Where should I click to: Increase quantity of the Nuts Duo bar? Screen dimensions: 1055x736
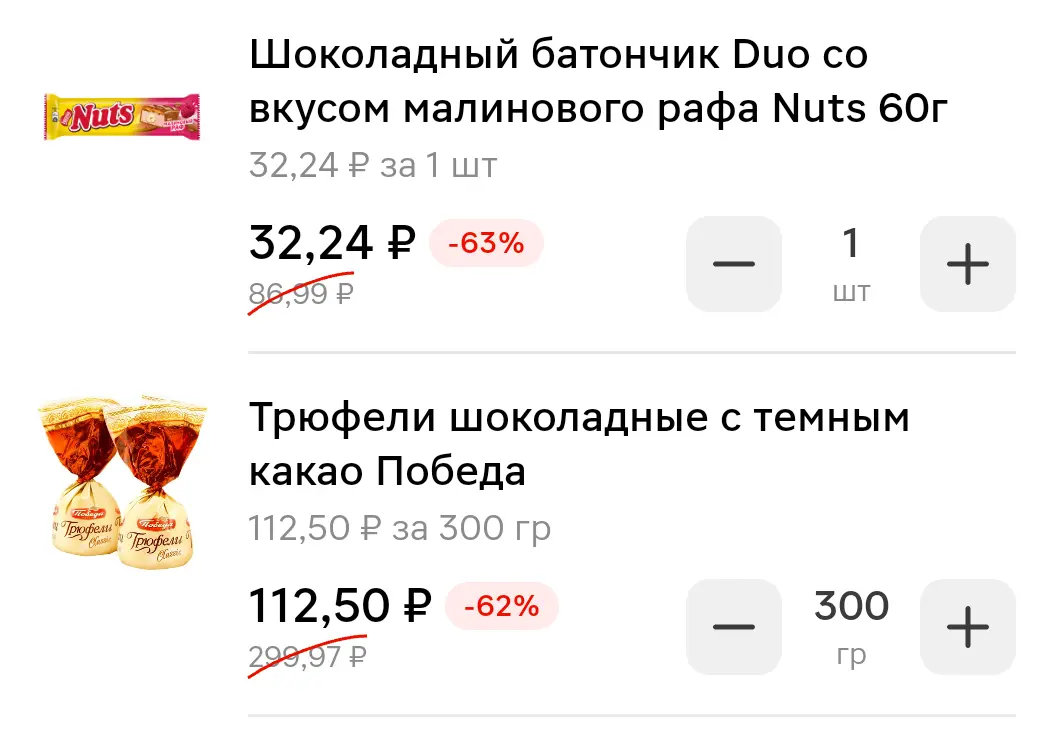coord(968,264)
